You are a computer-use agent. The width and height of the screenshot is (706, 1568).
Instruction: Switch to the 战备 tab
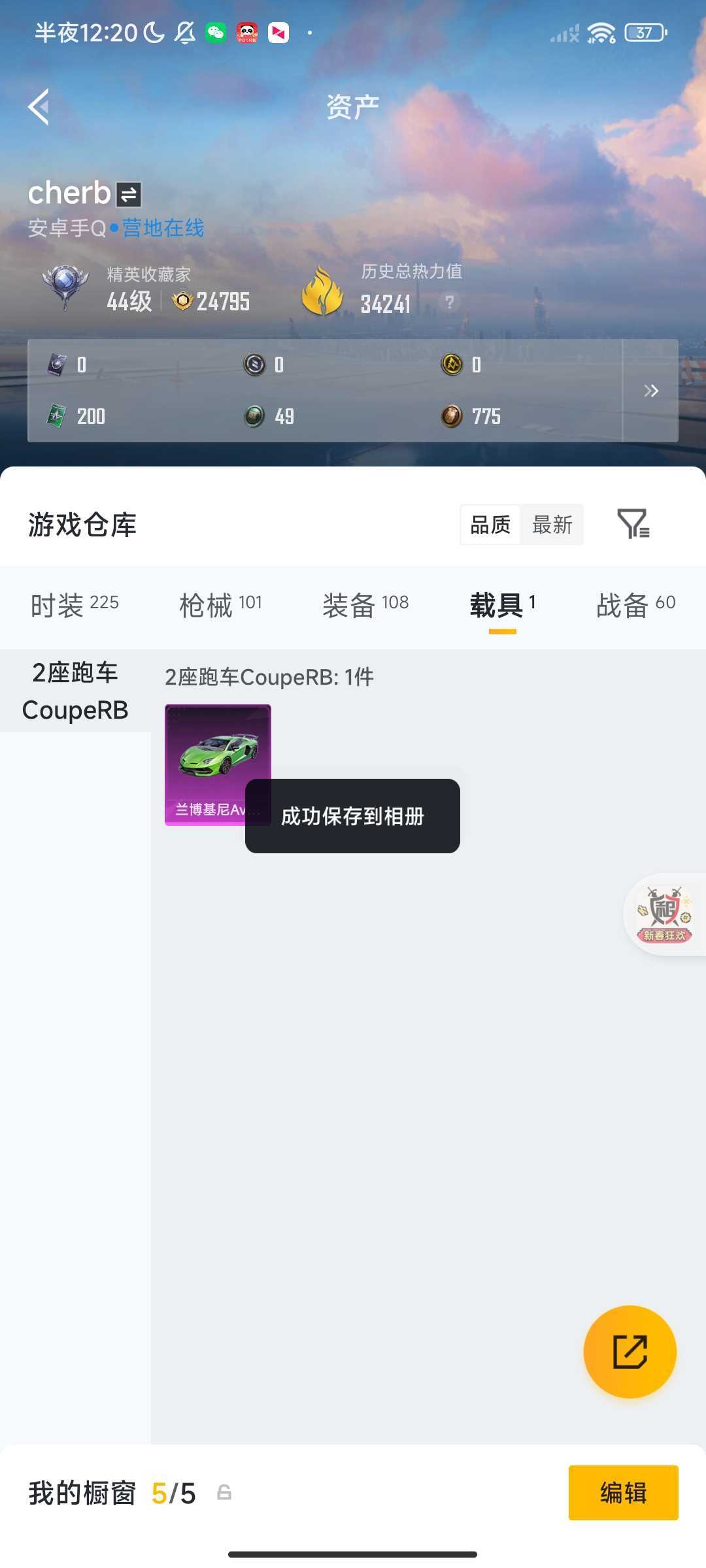click(635, 605)
